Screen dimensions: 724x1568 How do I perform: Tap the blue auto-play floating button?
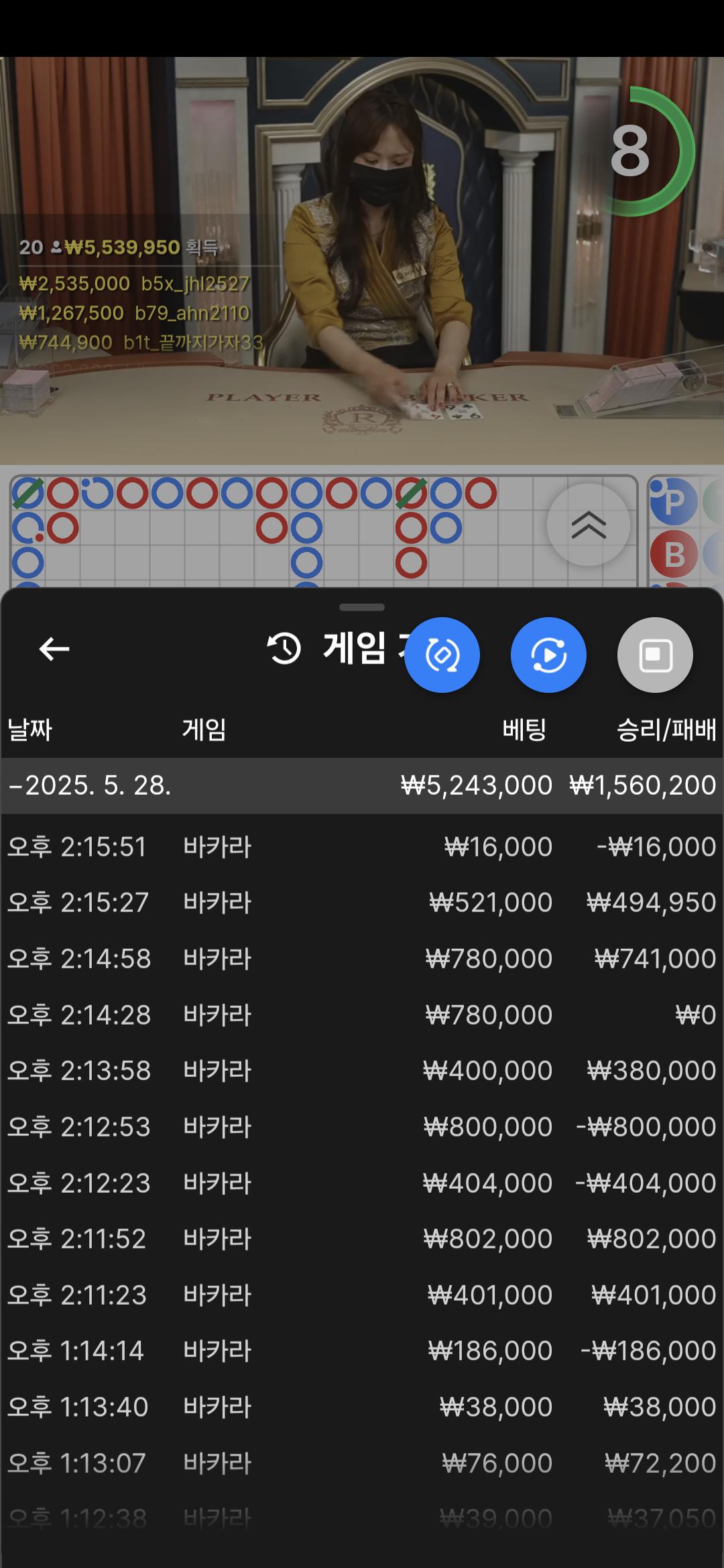pyautogui.click(x=548, y=655)
